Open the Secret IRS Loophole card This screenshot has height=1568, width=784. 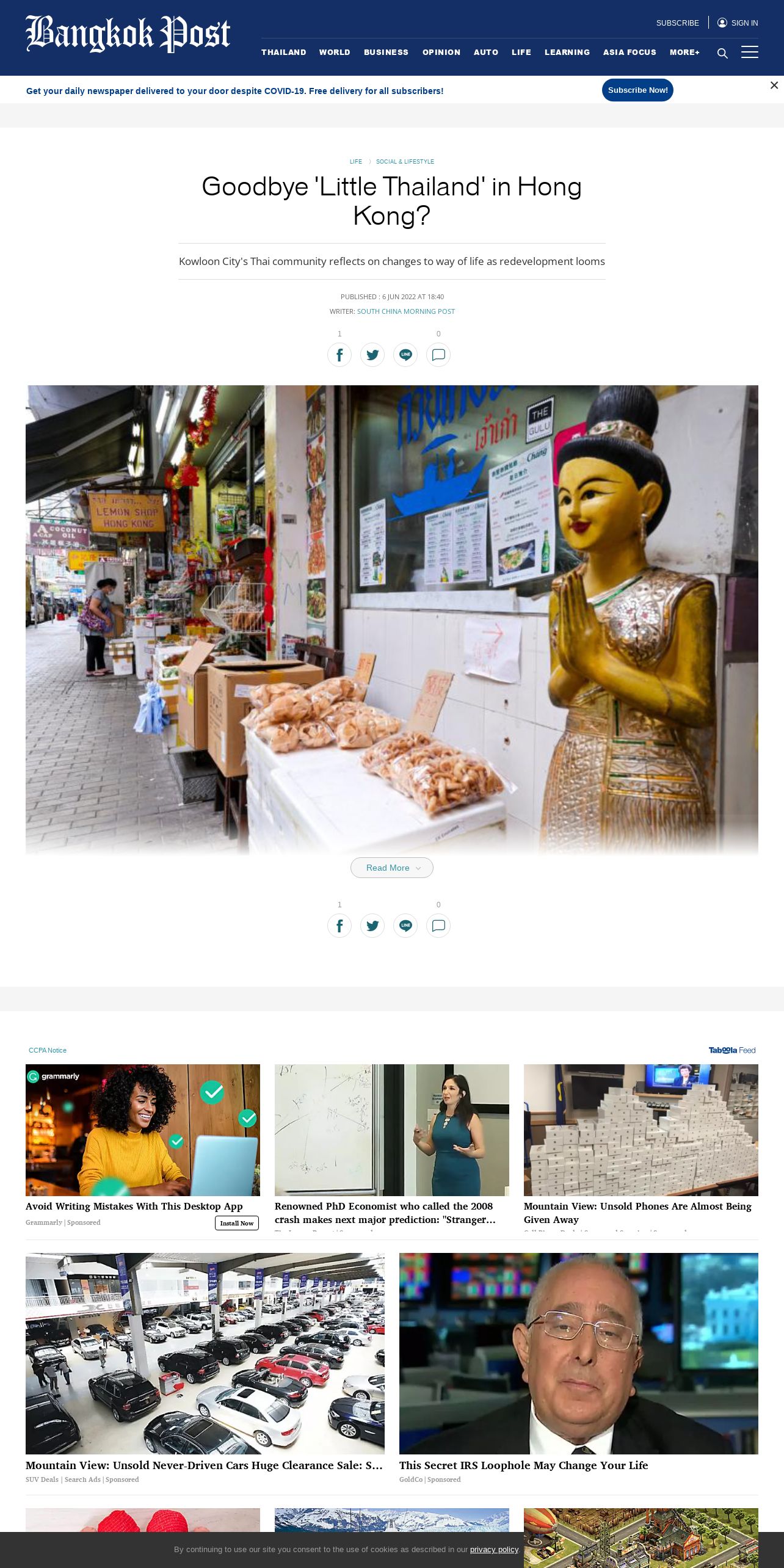[579, 1368]
